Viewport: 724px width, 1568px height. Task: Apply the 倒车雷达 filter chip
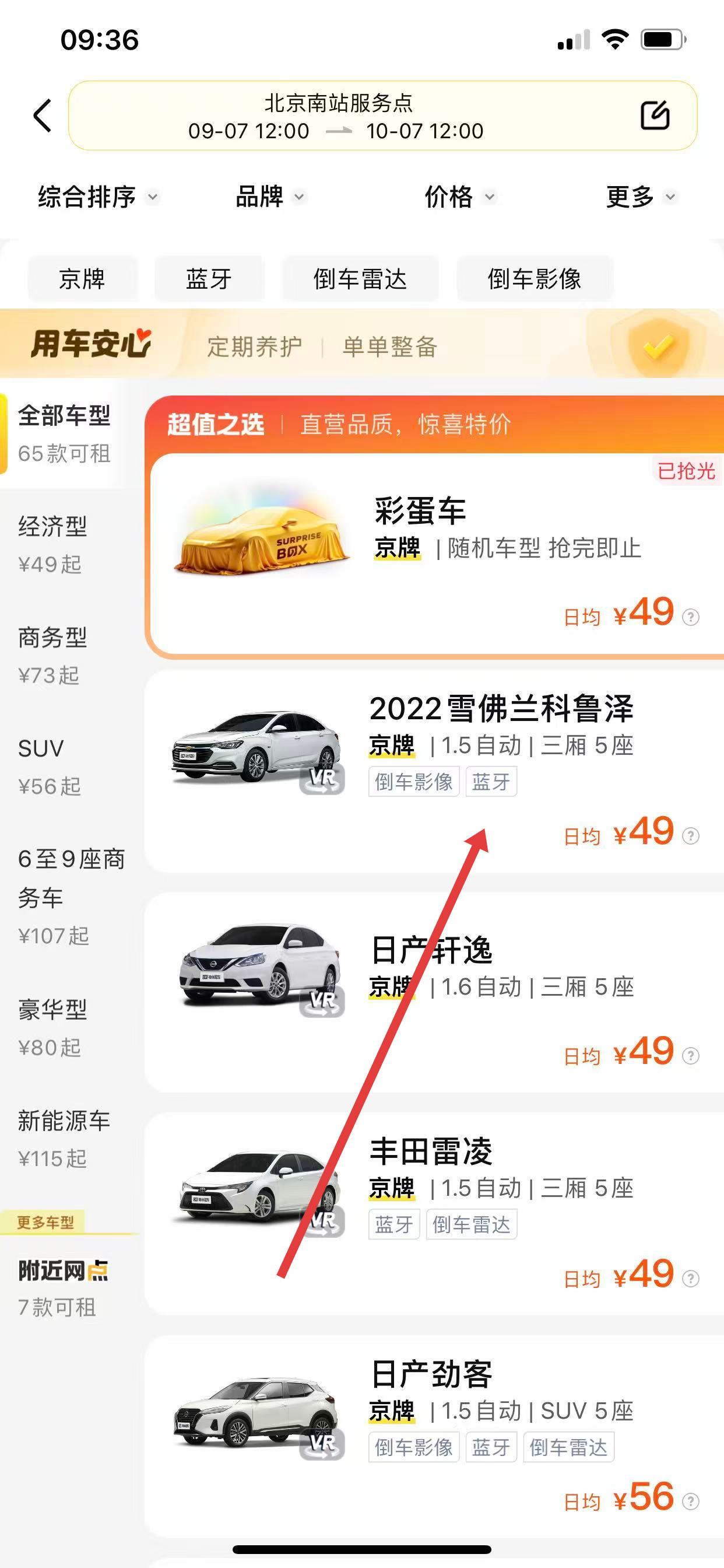pos(360,279)
